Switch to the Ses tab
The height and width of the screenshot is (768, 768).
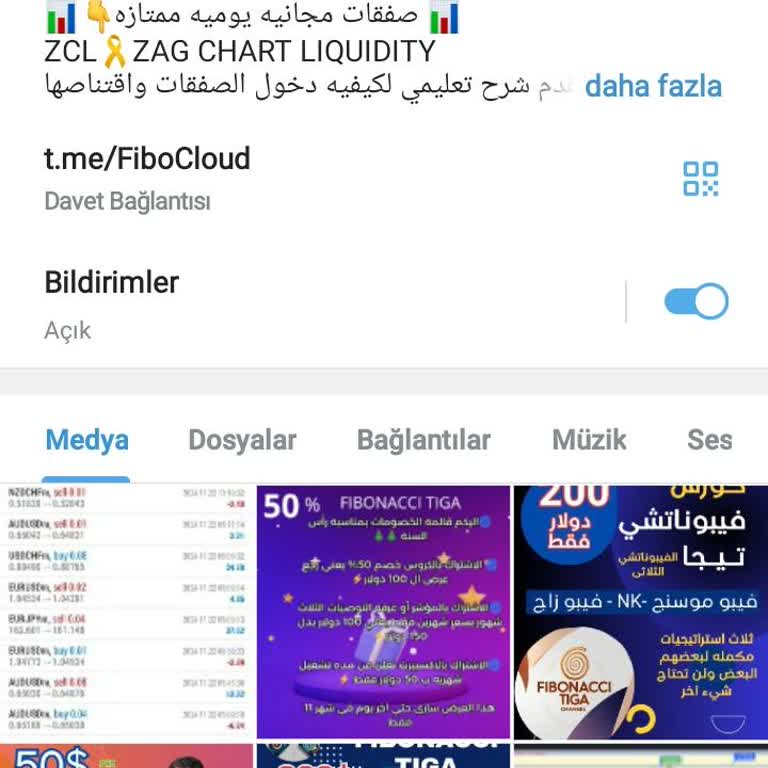pos(709,440)
